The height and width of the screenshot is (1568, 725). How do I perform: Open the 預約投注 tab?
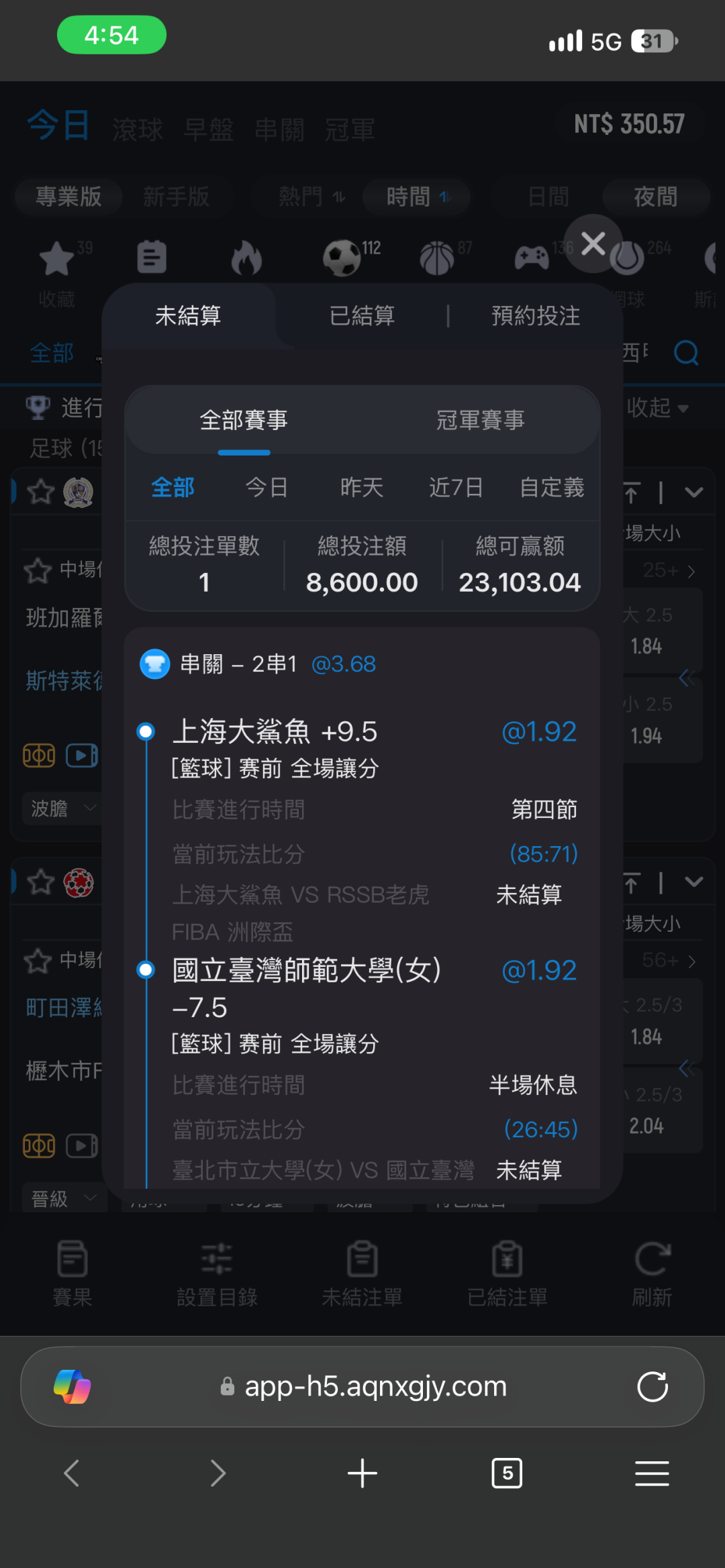(536, 315)
